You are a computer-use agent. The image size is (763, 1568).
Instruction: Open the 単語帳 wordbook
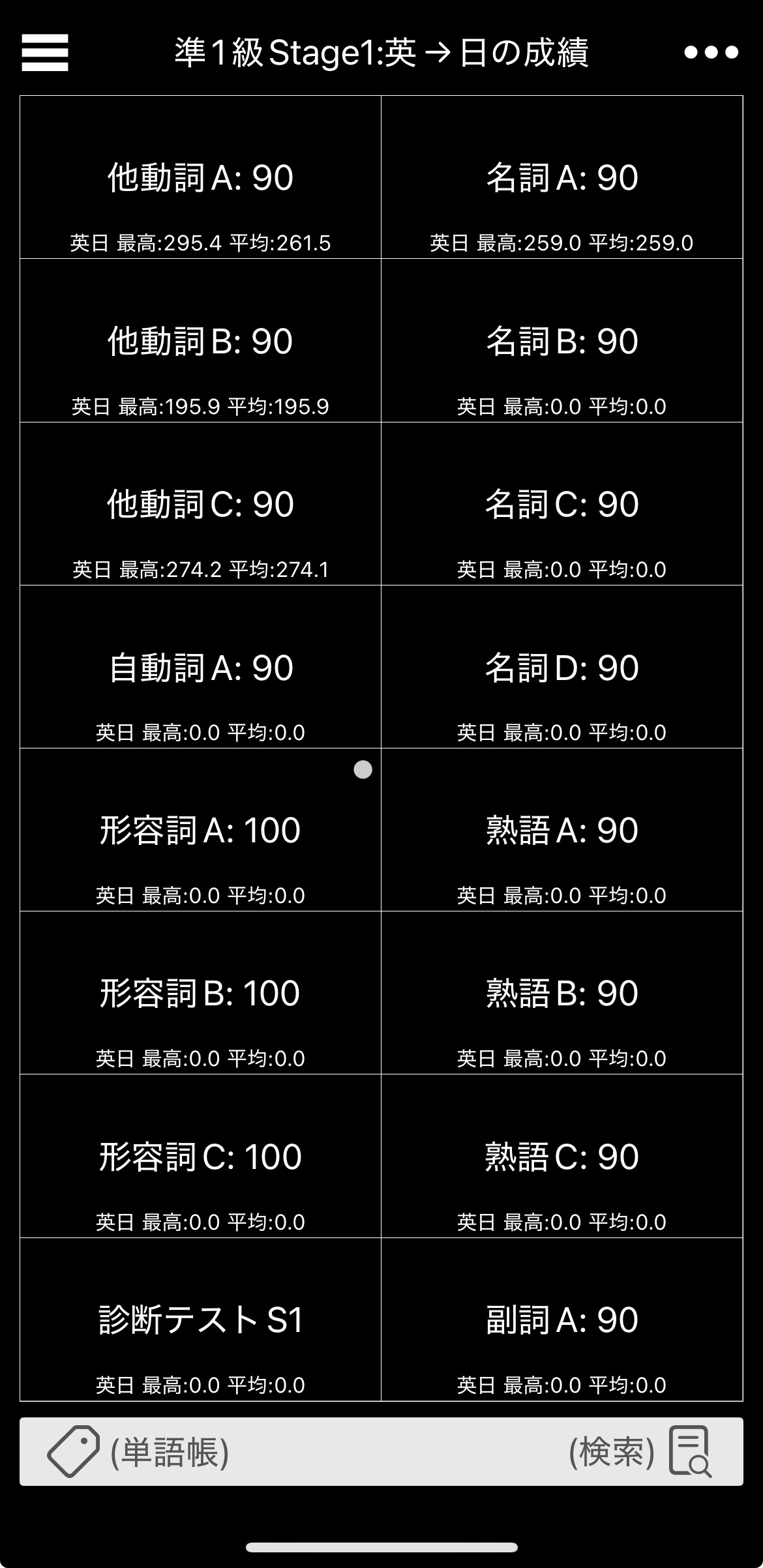138,1451
